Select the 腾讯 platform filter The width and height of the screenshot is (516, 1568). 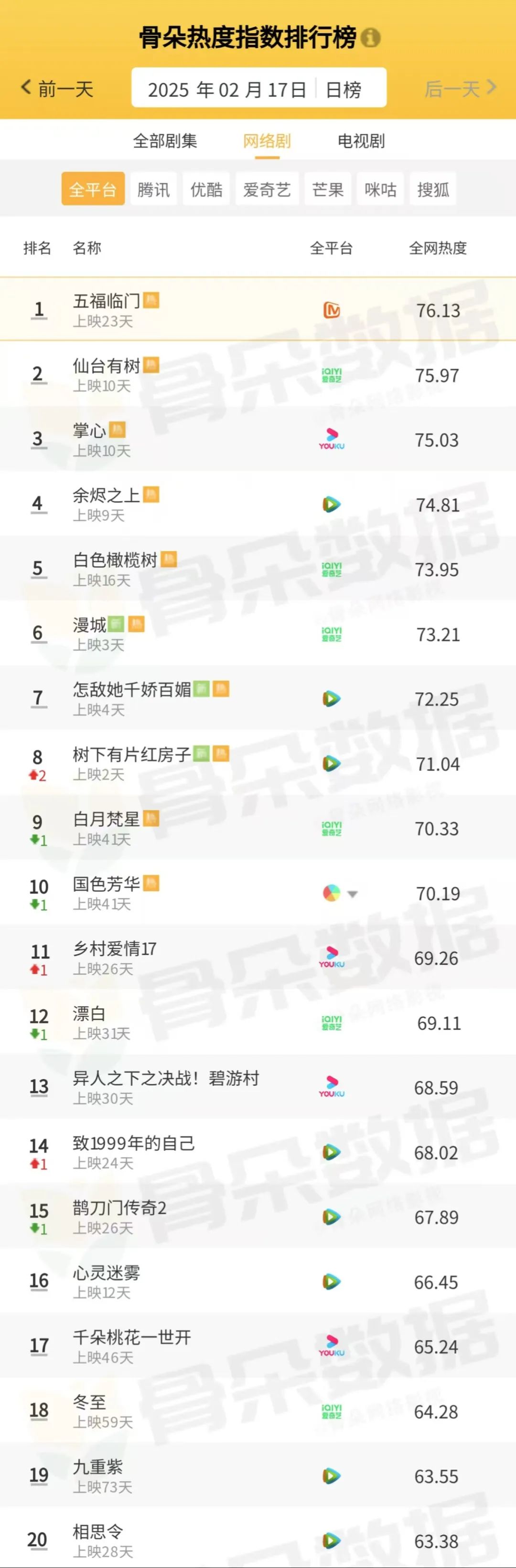153,189
